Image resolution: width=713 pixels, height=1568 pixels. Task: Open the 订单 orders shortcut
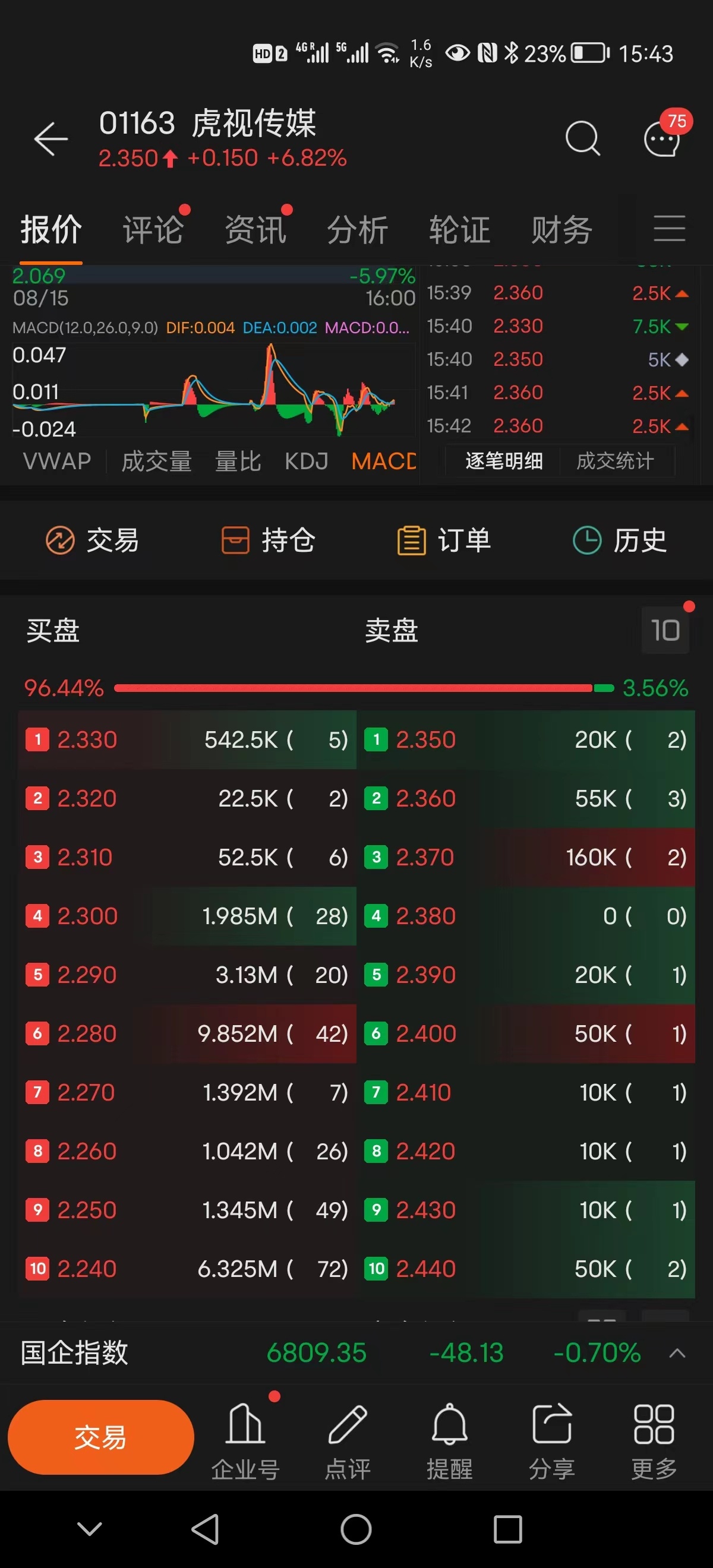[444, 540]
